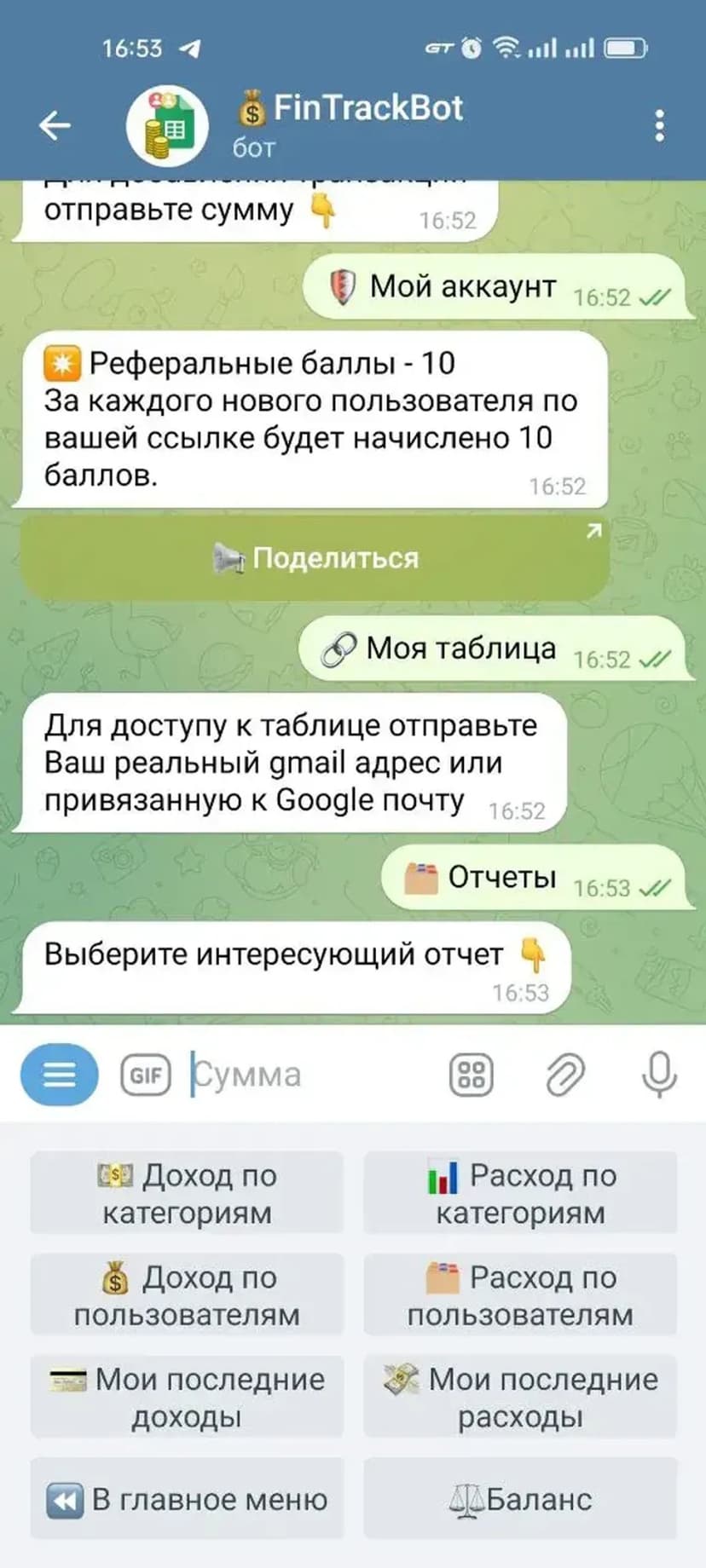This screenshot has height=1568, width=706.
Task: Open the blue bot menu button
Action: click(59, 1075)
